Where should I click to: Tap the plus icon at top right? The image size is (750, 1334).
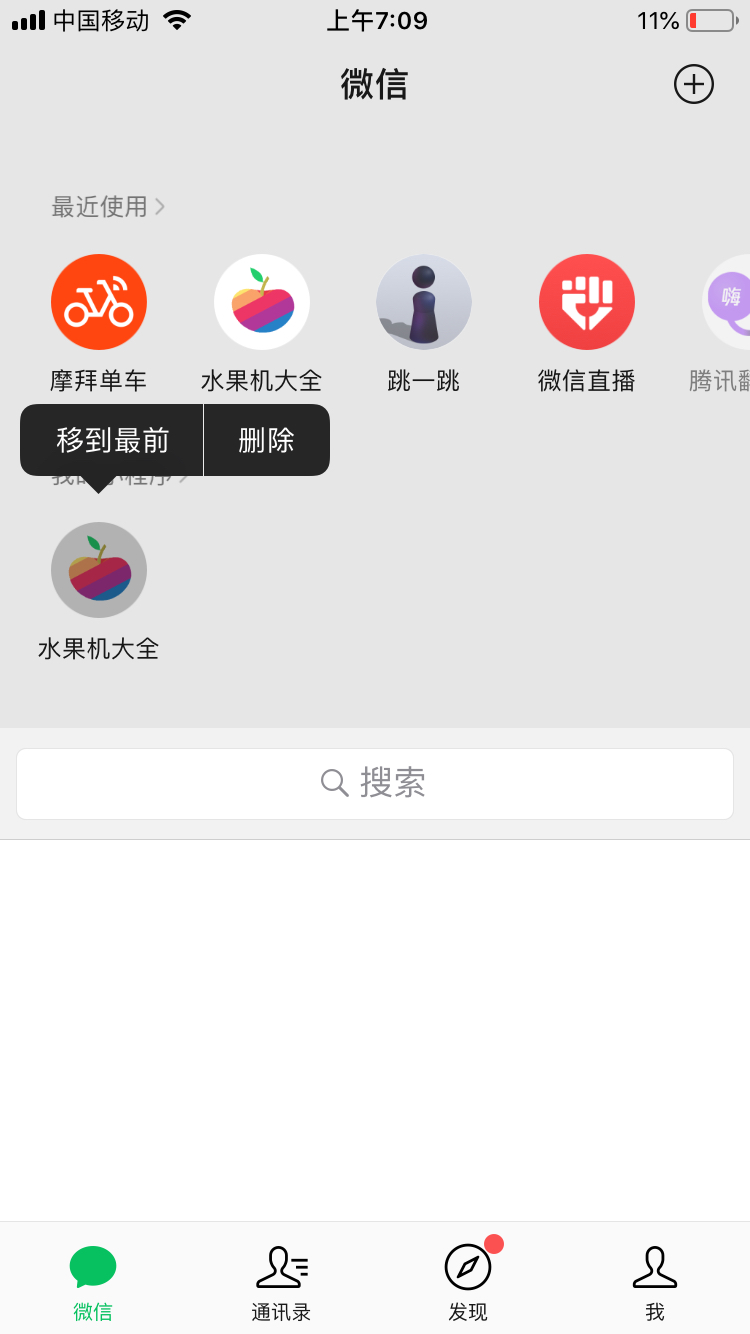tap(694, 84)
